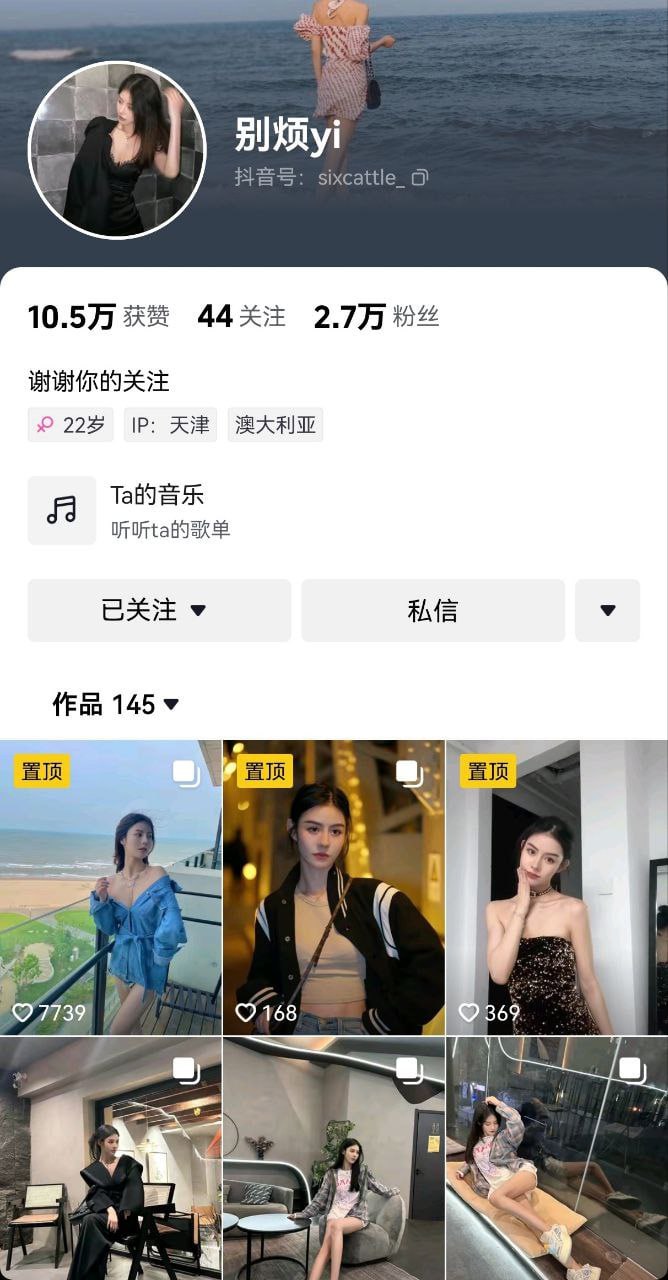Open the pinned post with 168 likes

tap(333, 887)
